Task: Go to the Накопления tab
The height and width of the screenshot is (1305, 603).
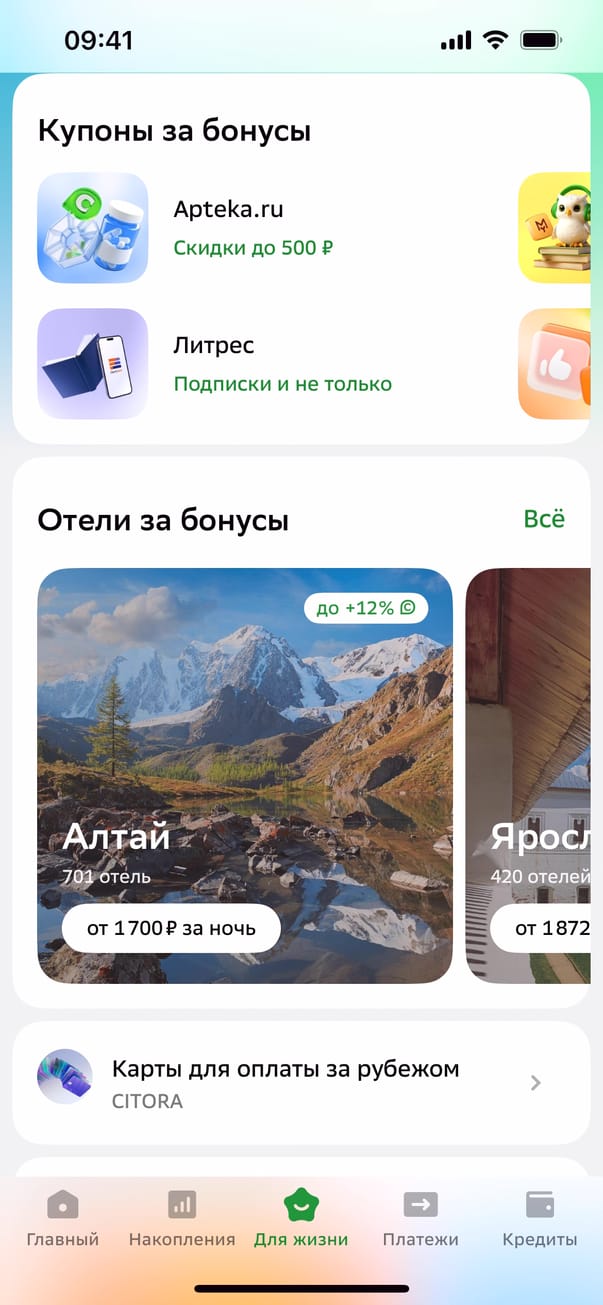Action: pyautogui.click(x=182, y=1219)
